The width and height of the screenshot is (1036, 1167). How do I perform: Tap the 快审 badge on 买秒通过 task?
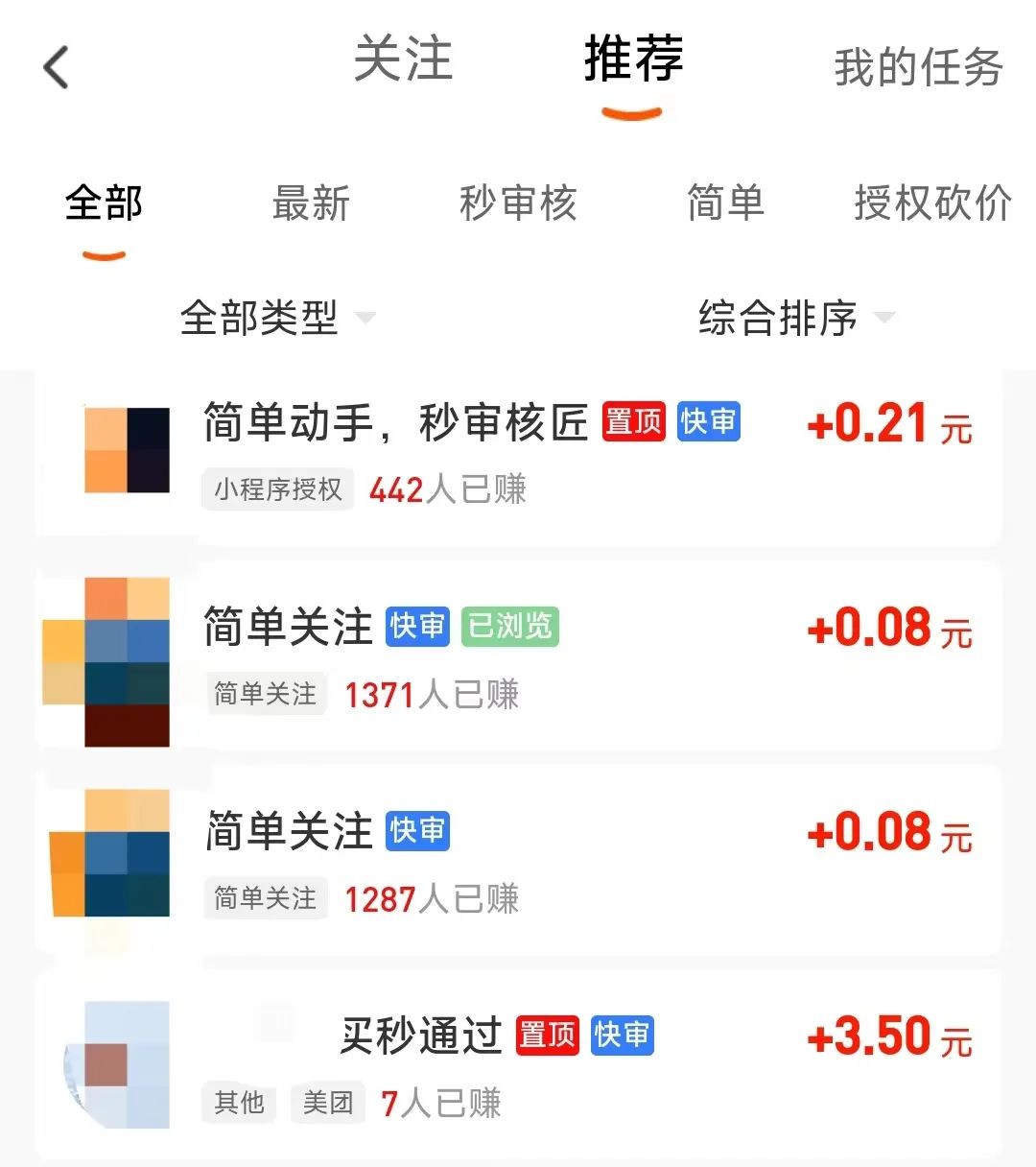pyautogui.click(x=622, y=1036)
